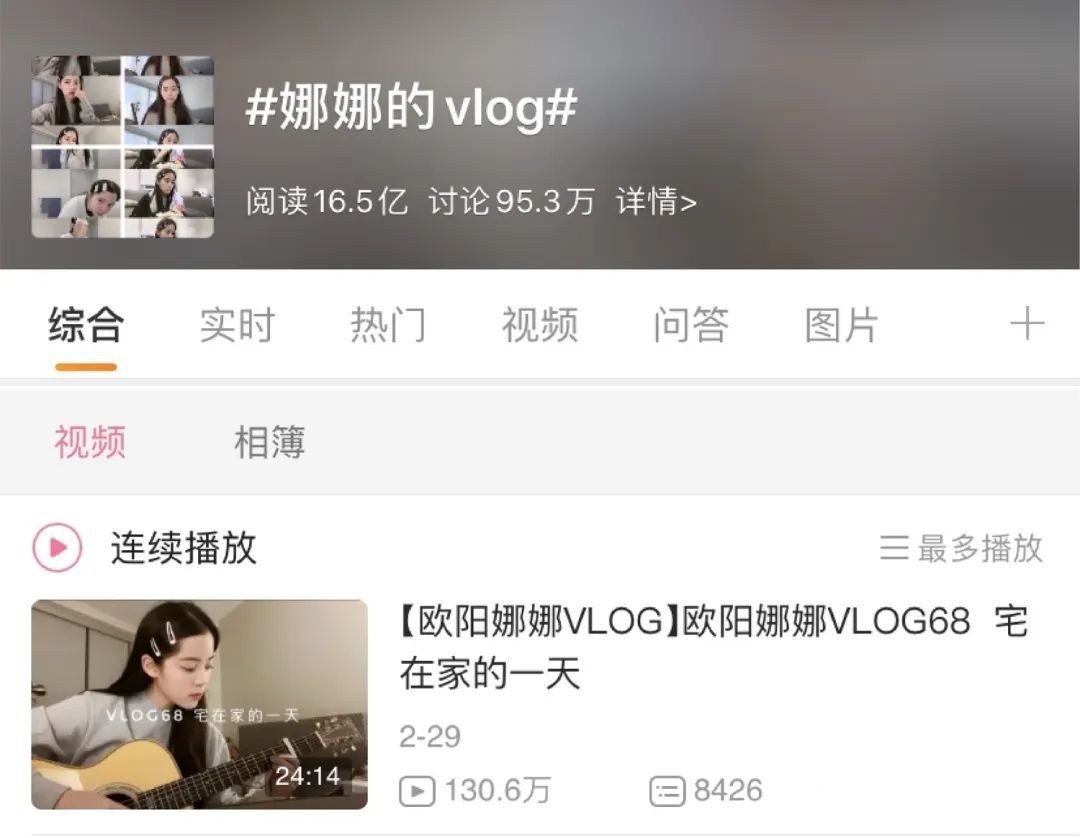Switch to the 相簿 sub-tab

[x=269, y=442]
